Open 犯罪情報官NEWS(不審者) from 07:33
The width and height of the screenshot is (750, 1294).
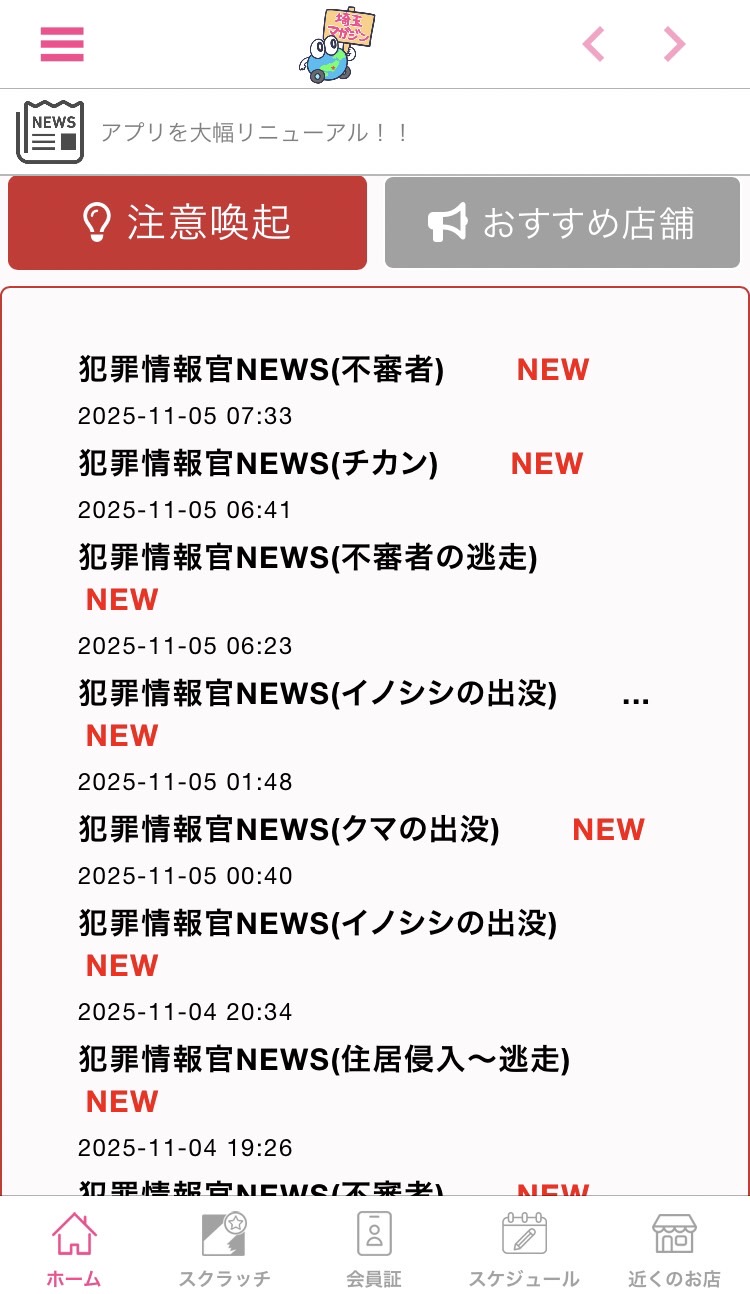(261, 370)
